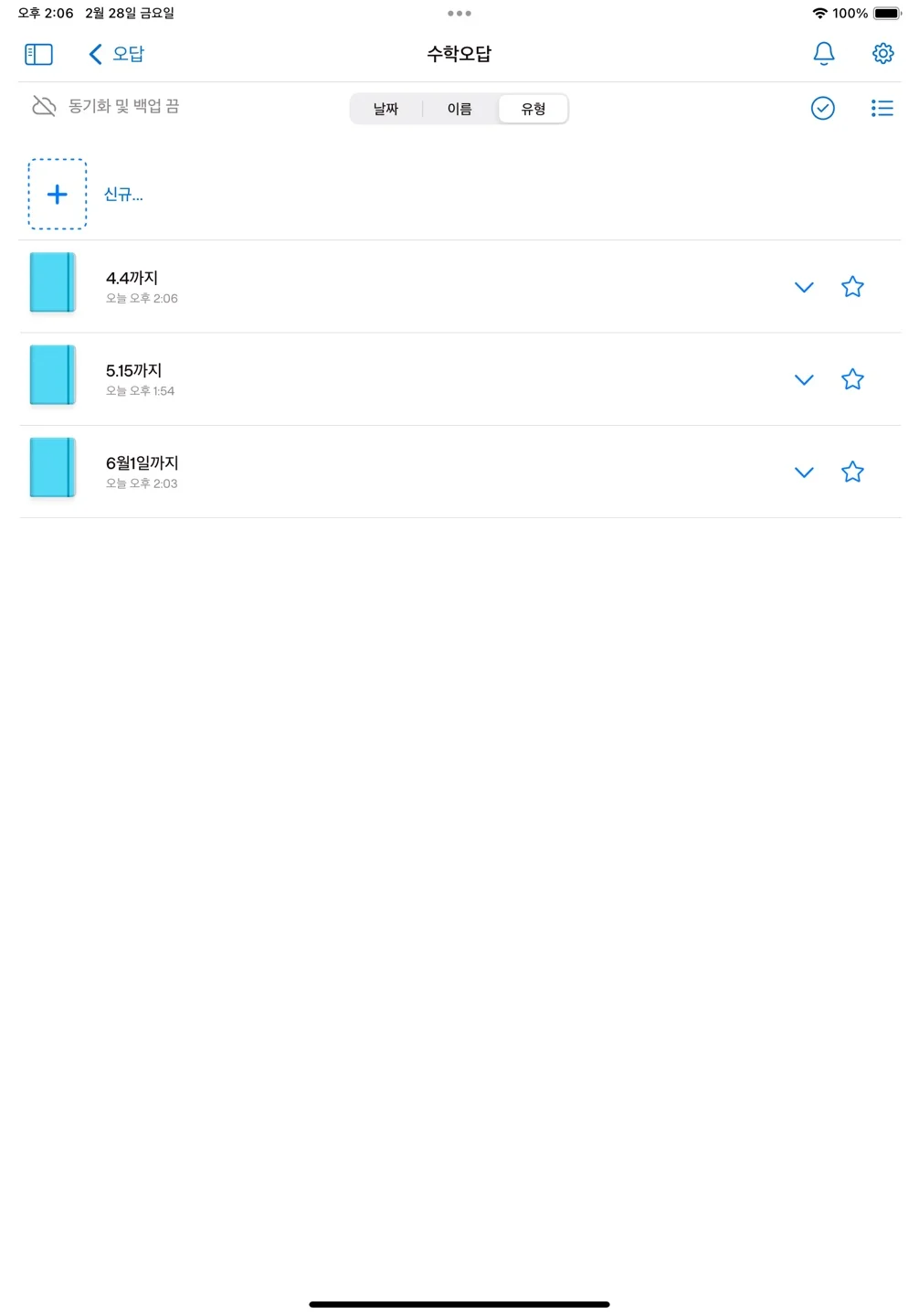The height and width of the screenshot is (1316, 919).
Task: Open the notifications bell
Action: (823, 54)
